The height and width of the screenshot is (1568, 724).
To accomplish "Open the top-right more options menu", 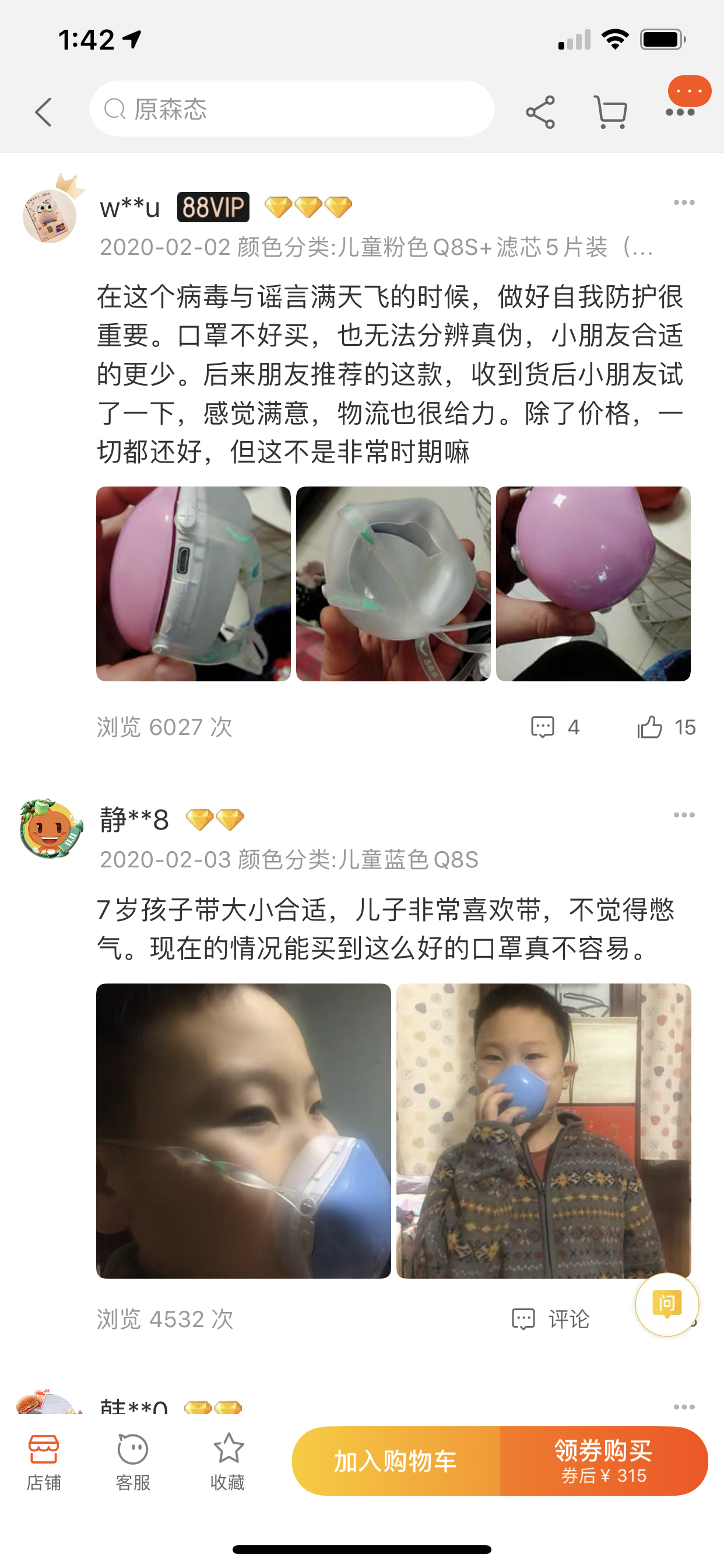I will (x=680, y=111).
